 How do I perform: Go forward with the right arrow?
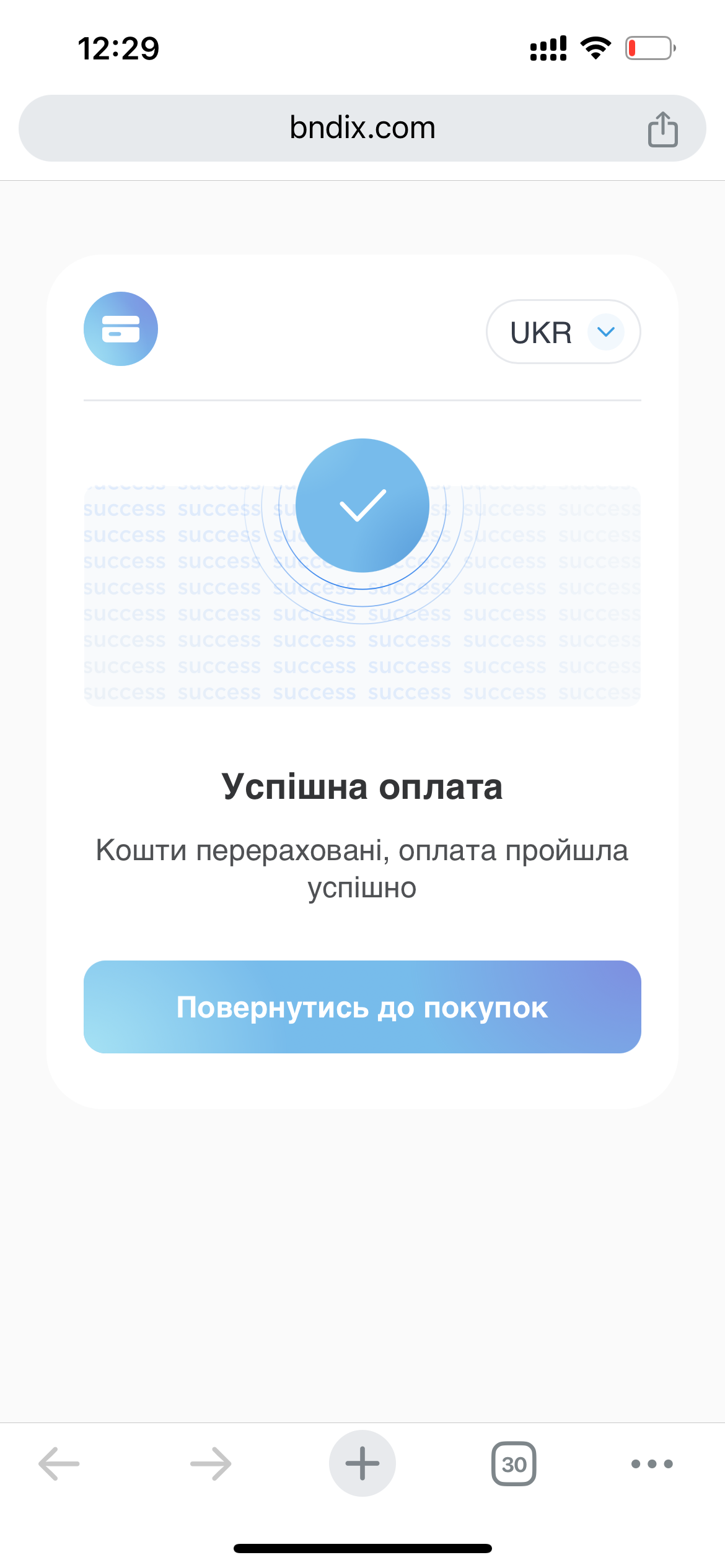(x=211, y=1464)
